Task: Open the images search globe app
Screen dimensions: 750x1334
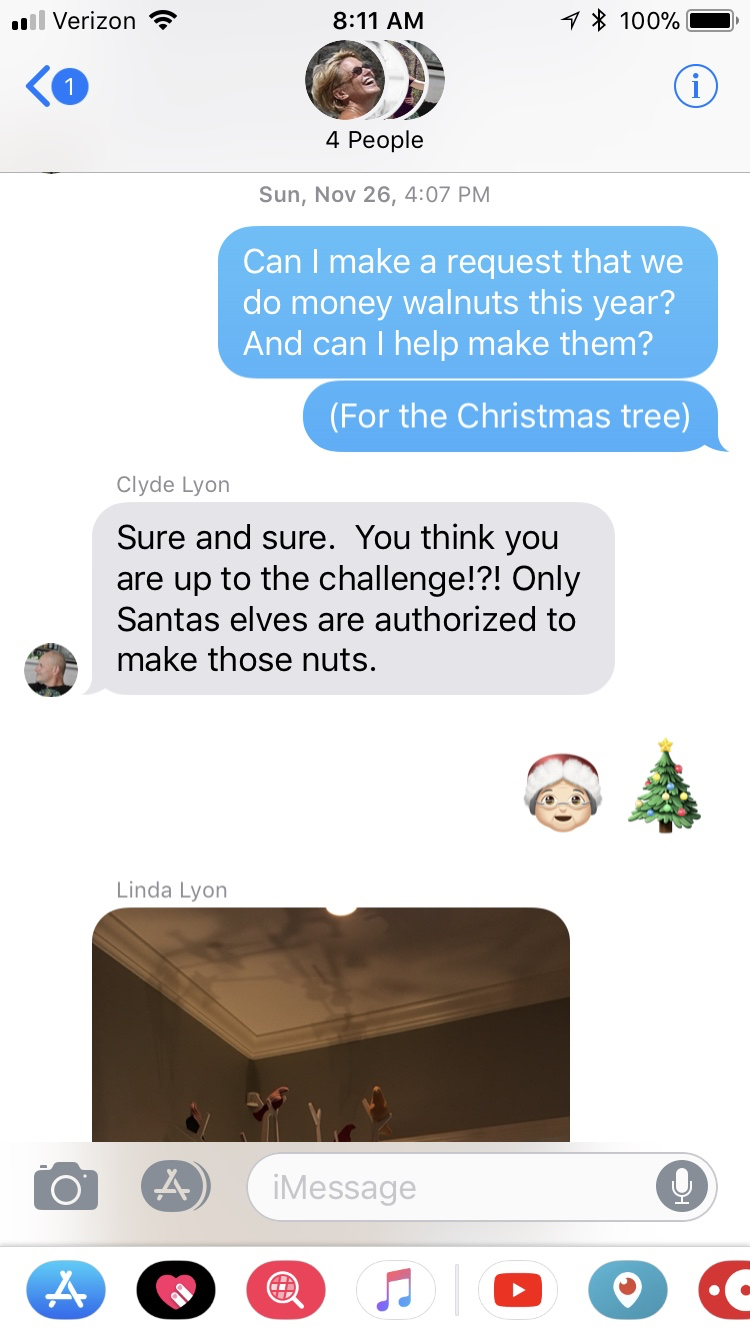Action: point(286,1291)
